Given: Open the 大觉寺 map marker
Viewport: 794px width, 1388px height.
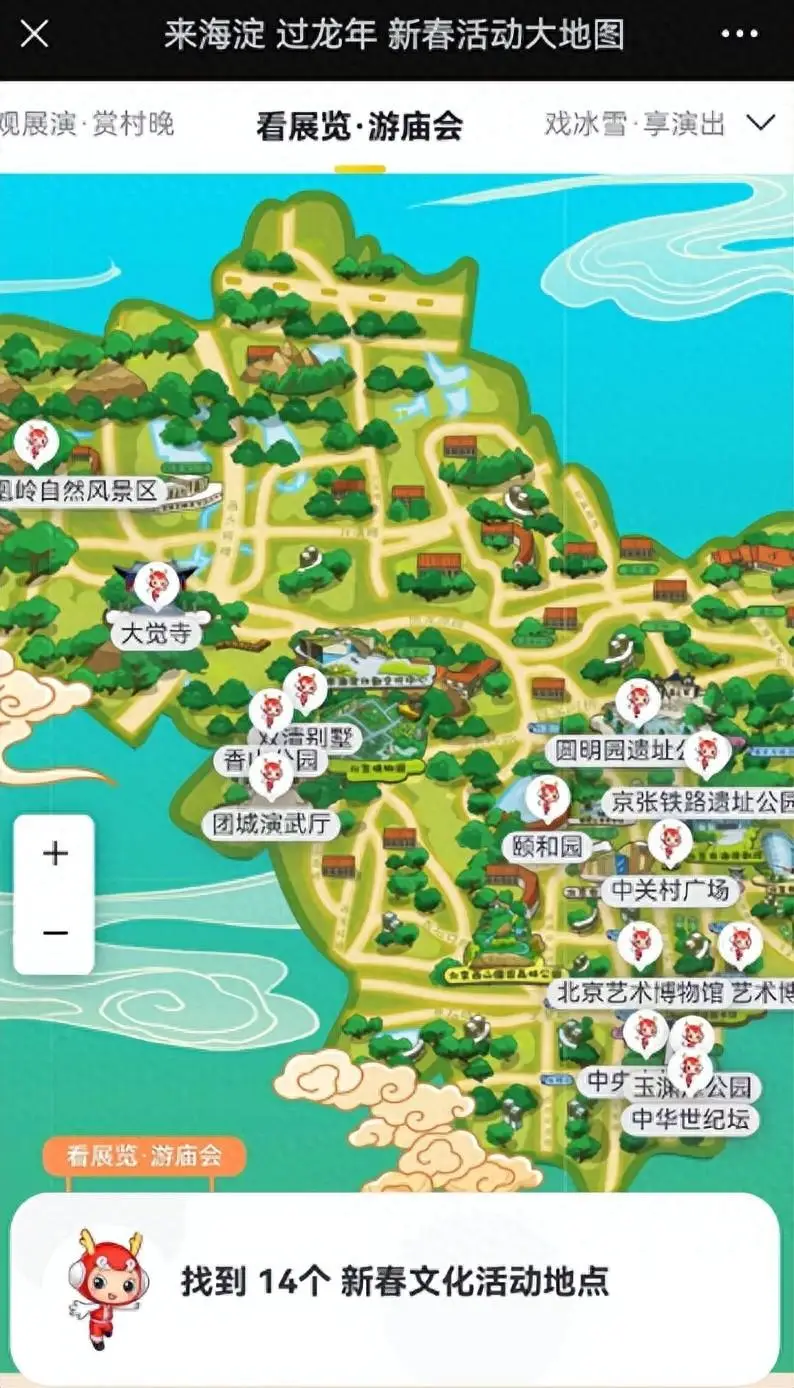Looking at the screenshot, I should click(156, 585).
